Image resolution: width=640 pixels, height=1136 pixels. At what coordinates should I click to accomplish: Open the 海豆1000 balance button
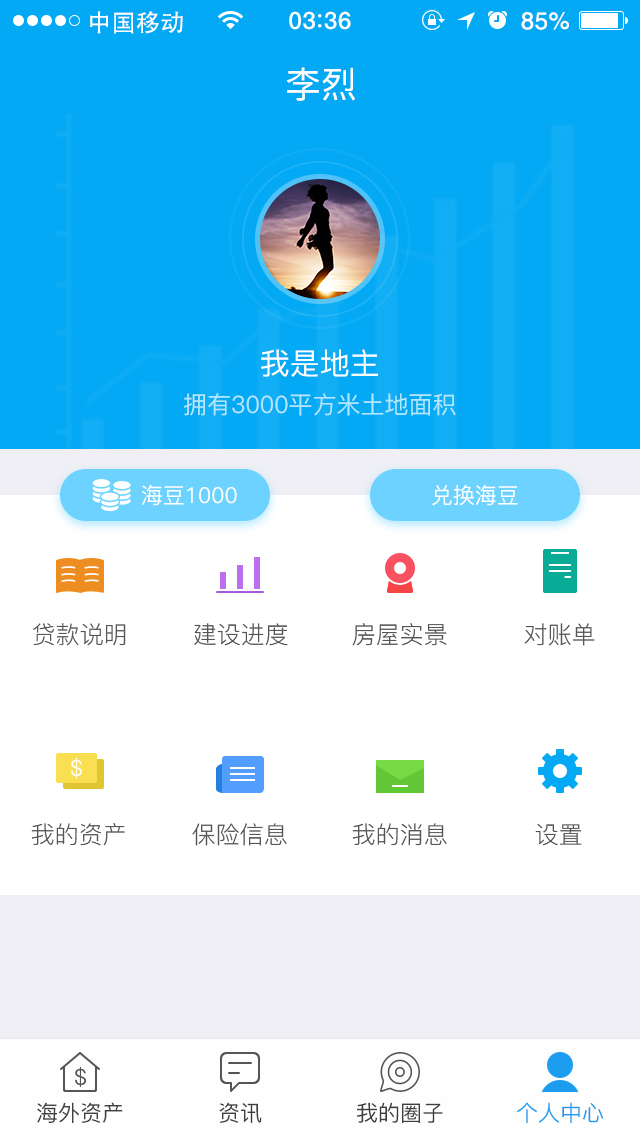(x=165, y=495)
